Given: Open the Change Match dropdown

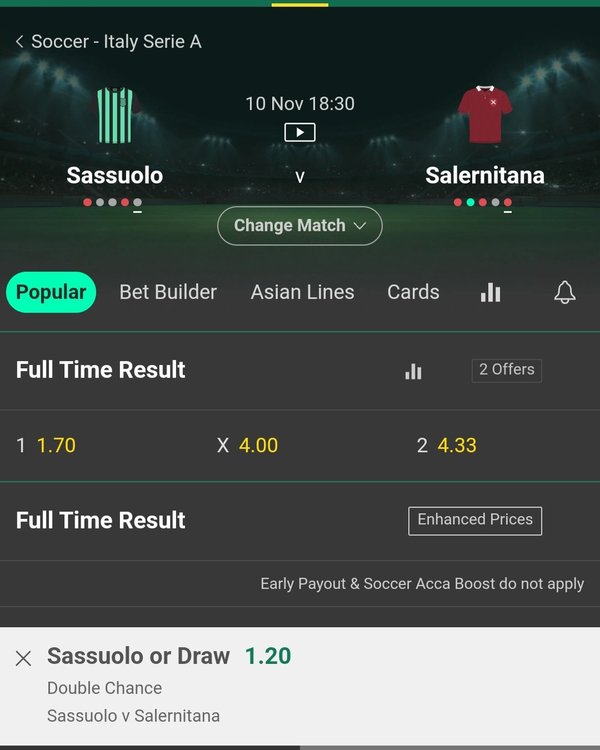Looking at the screenshot, I should [300, 226].
